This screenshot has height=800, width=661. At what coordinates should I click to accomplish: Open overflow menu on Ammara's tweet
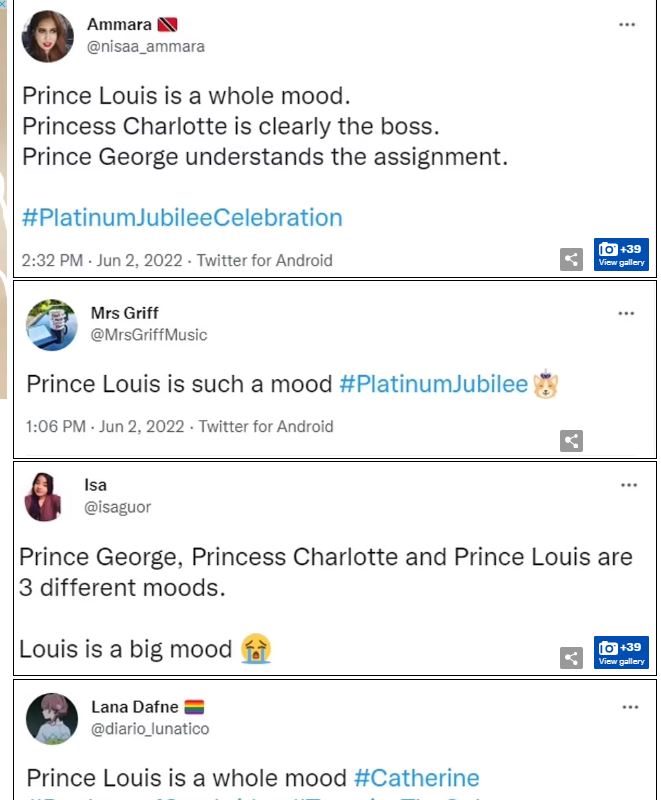click(627, 25)
